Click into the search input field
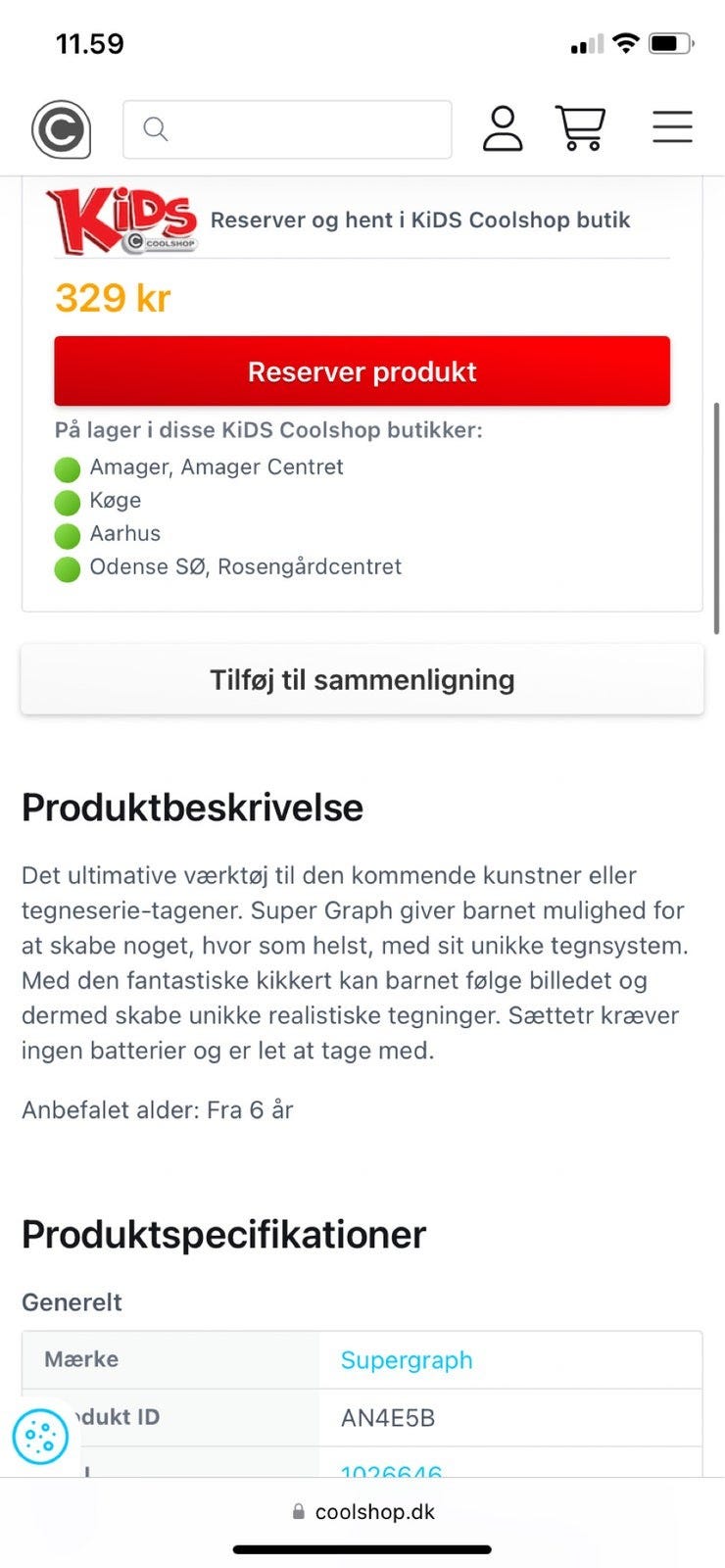 tap(294, 128)
